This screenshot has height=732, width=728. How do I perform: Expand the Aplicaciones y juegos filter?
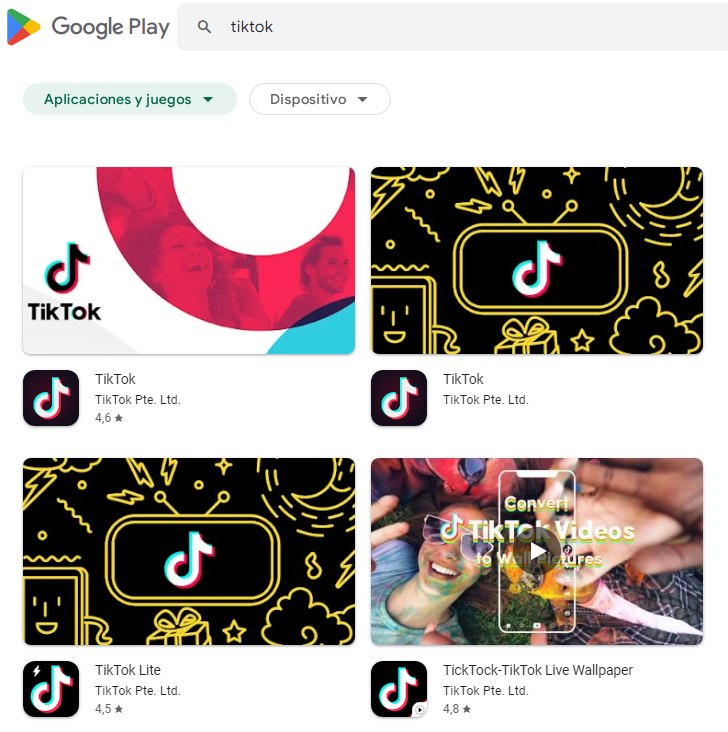click(129, 99)
